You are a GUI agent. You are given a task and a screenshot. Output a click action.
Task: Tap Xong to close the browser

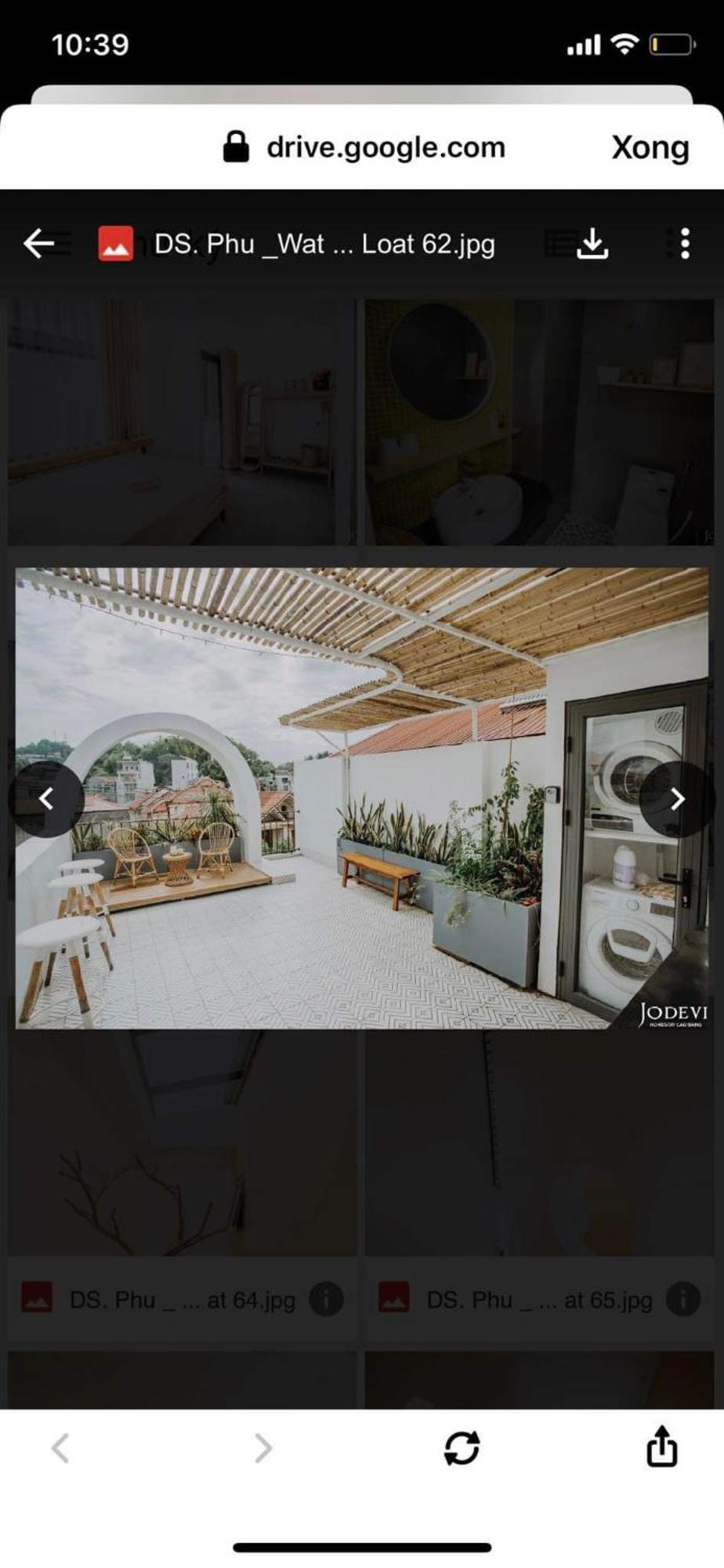650,147
